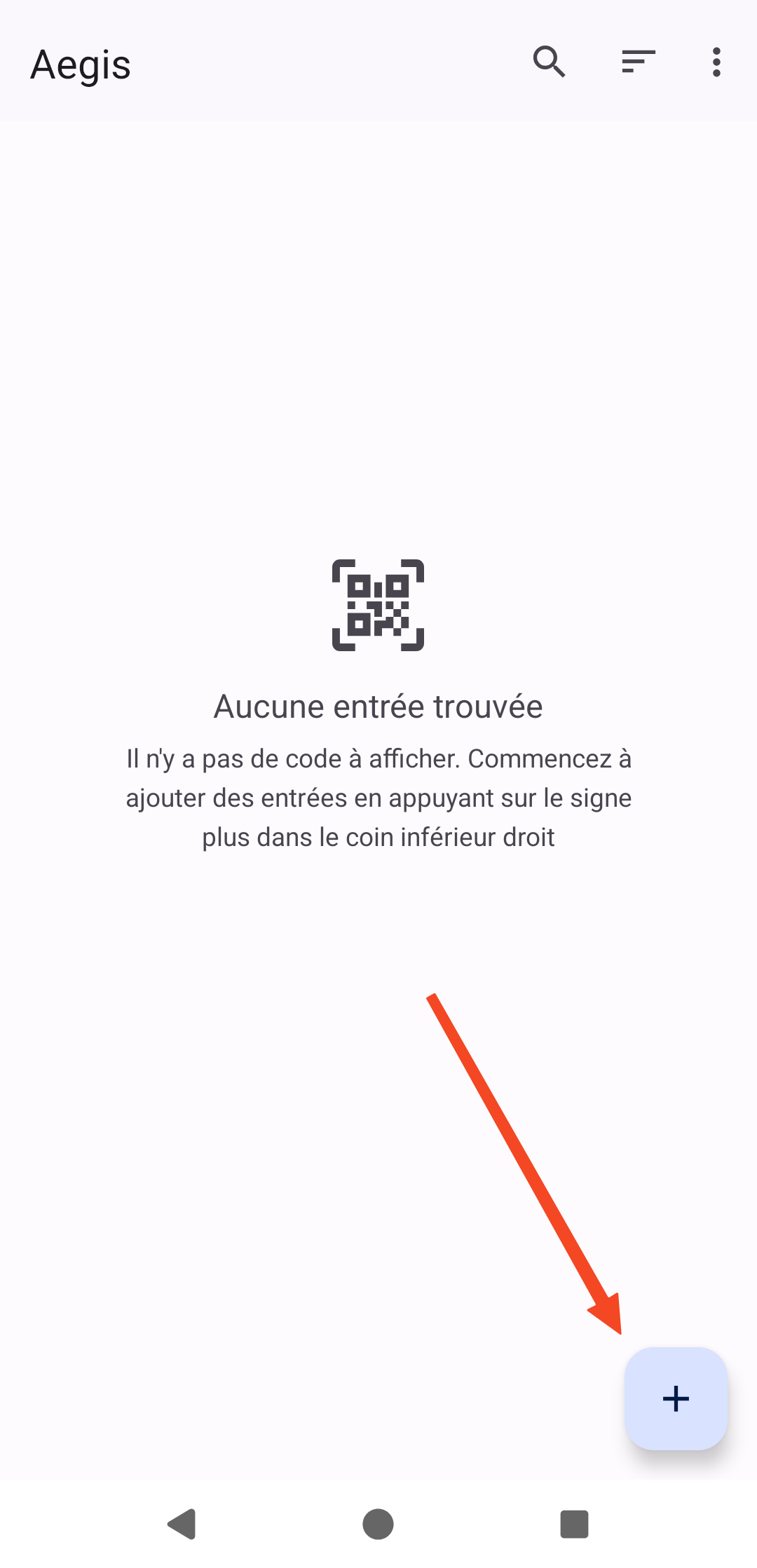The width and height of the screenshot is (757, 1568).
Task: Go back using the navigation bar
Action: [x=182, y=1524]
